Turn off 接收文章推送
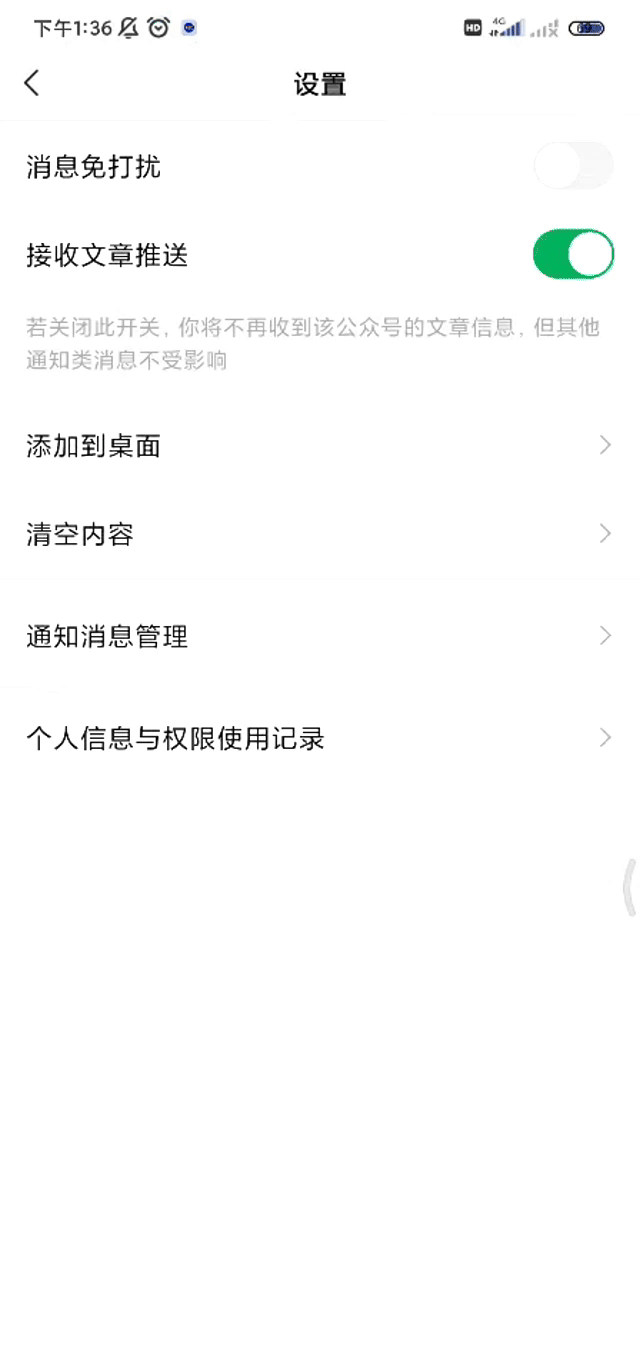 pos(573,254)
